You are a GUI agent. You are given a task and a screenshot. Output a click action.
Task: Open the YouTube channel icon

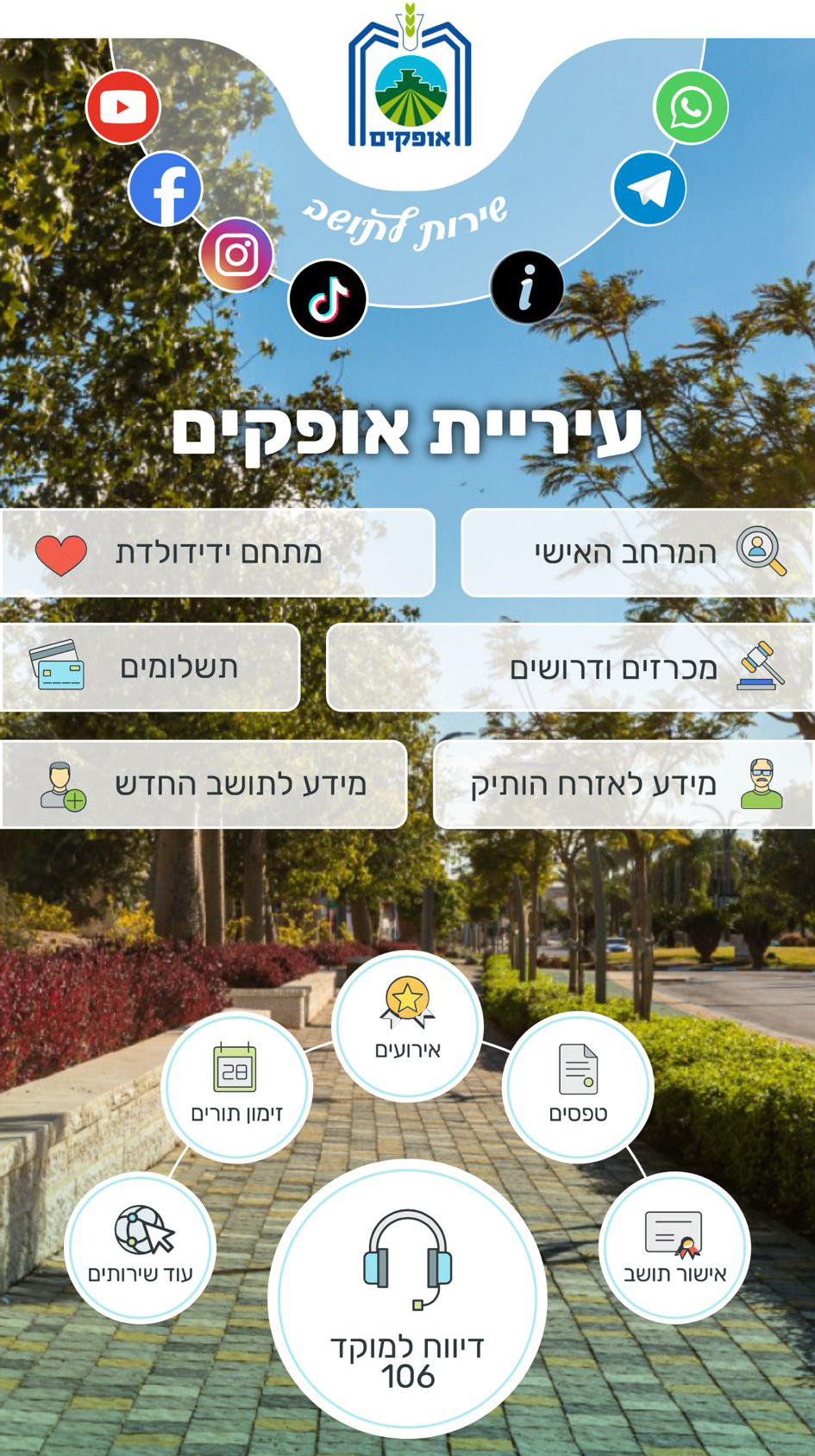point(123,107)
